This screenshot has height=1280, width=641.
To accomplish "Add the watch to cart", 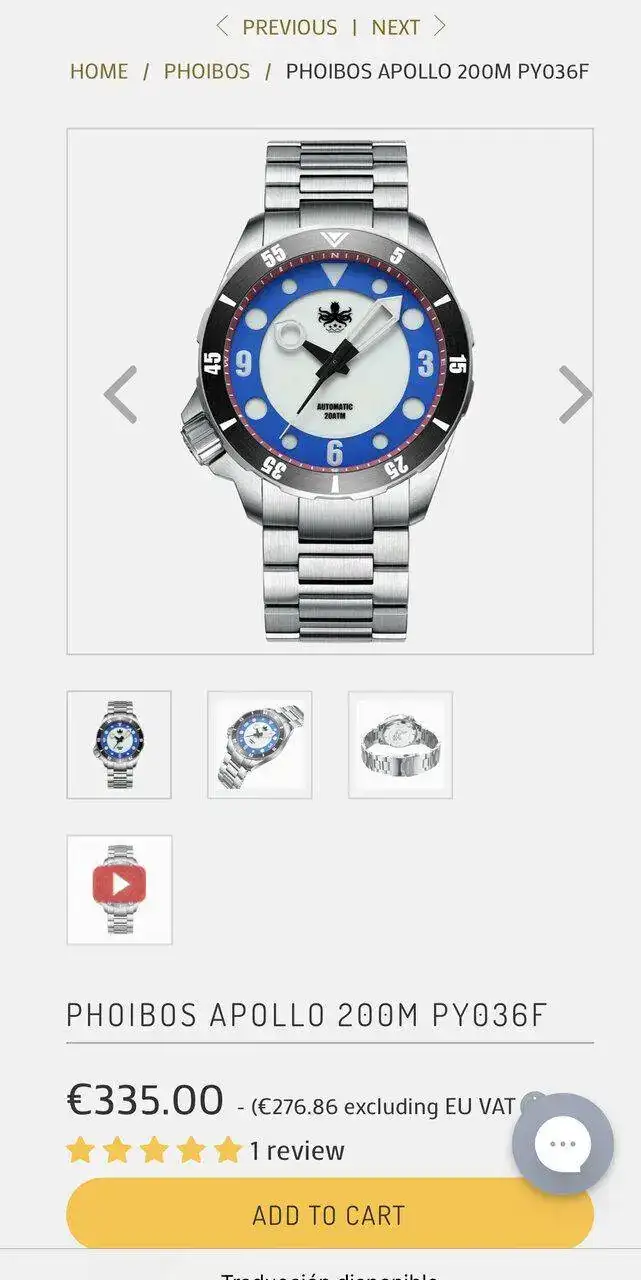I will [329, 1215].
